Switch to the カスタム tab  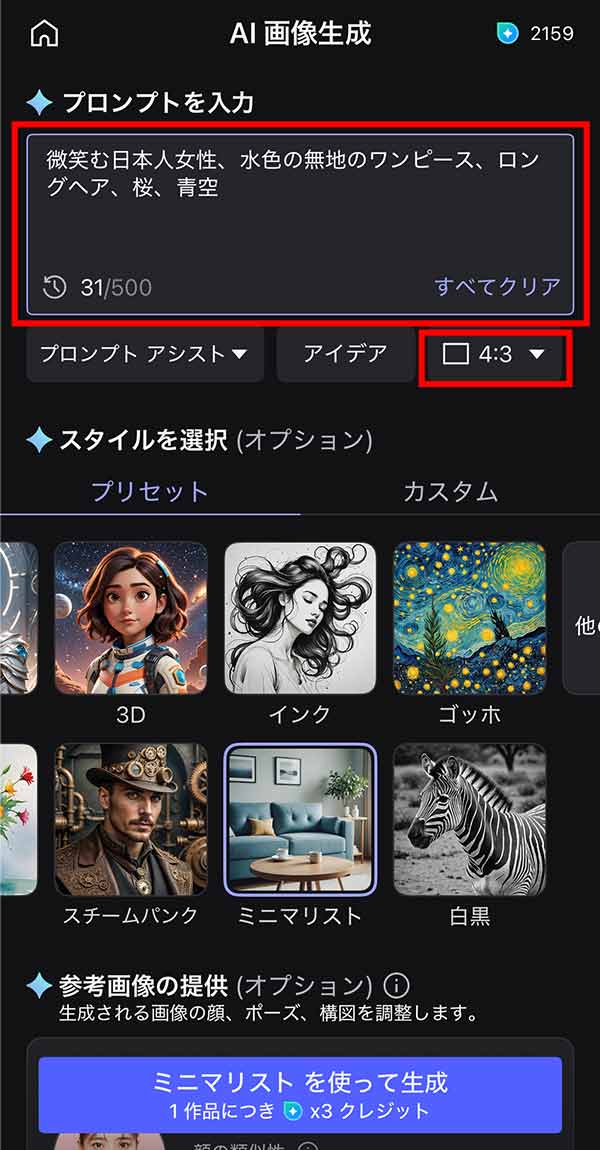click(450, 491)
